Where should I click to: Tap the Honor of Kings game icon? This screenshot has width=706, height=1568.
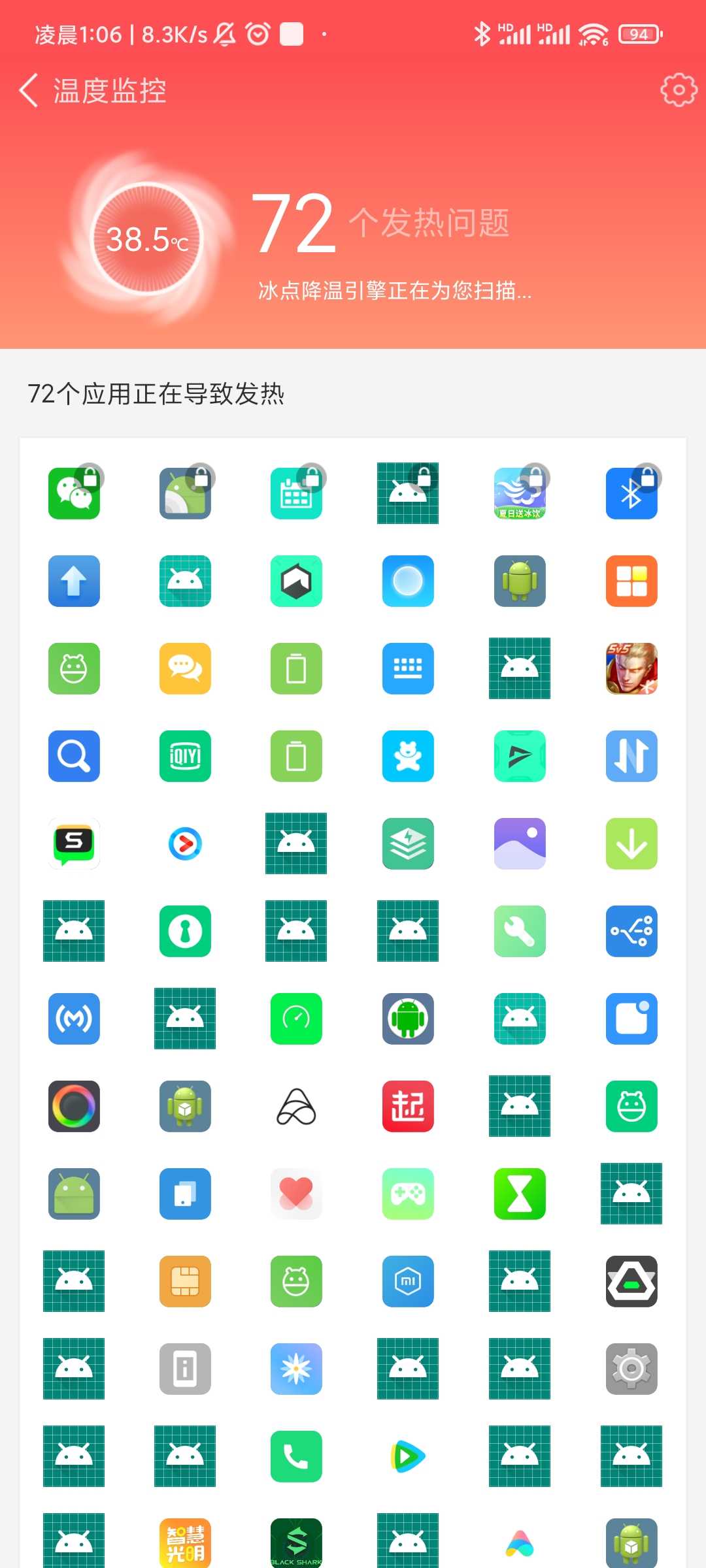(631, 668)
